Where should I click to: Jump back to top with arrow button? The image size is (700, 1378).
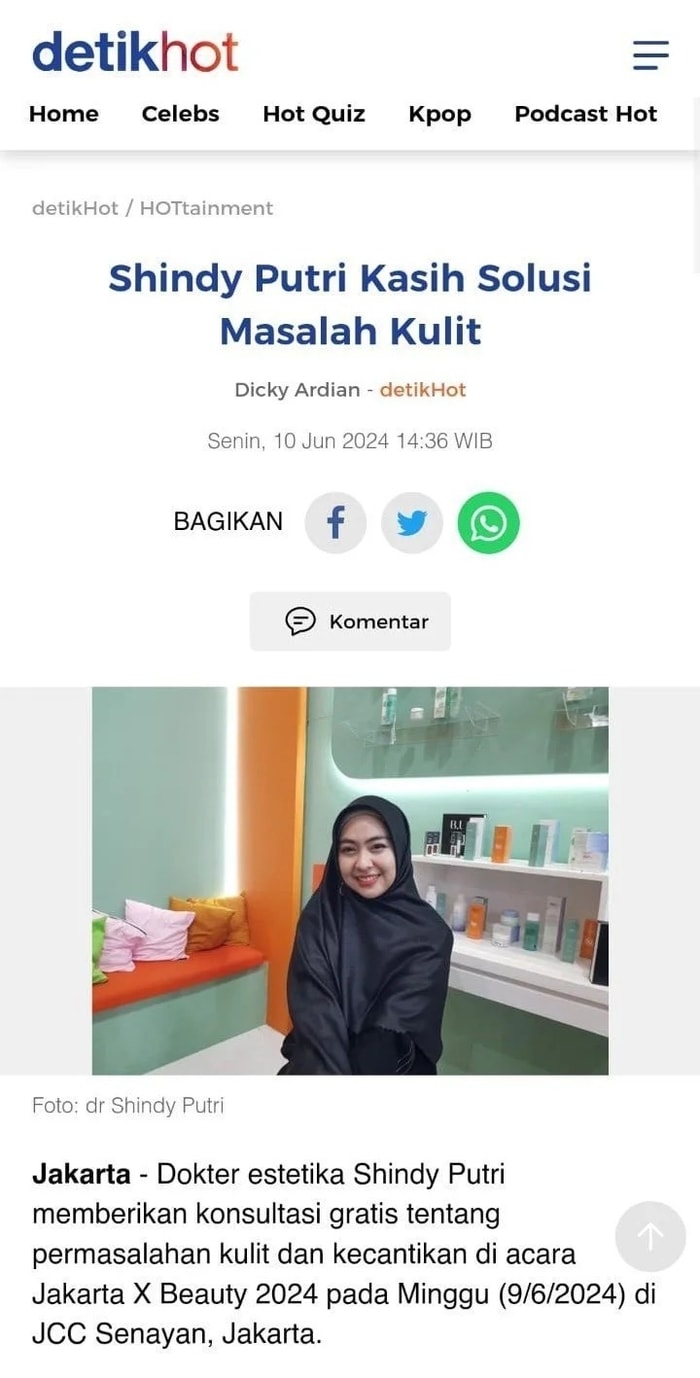[x=650, y=1237]
